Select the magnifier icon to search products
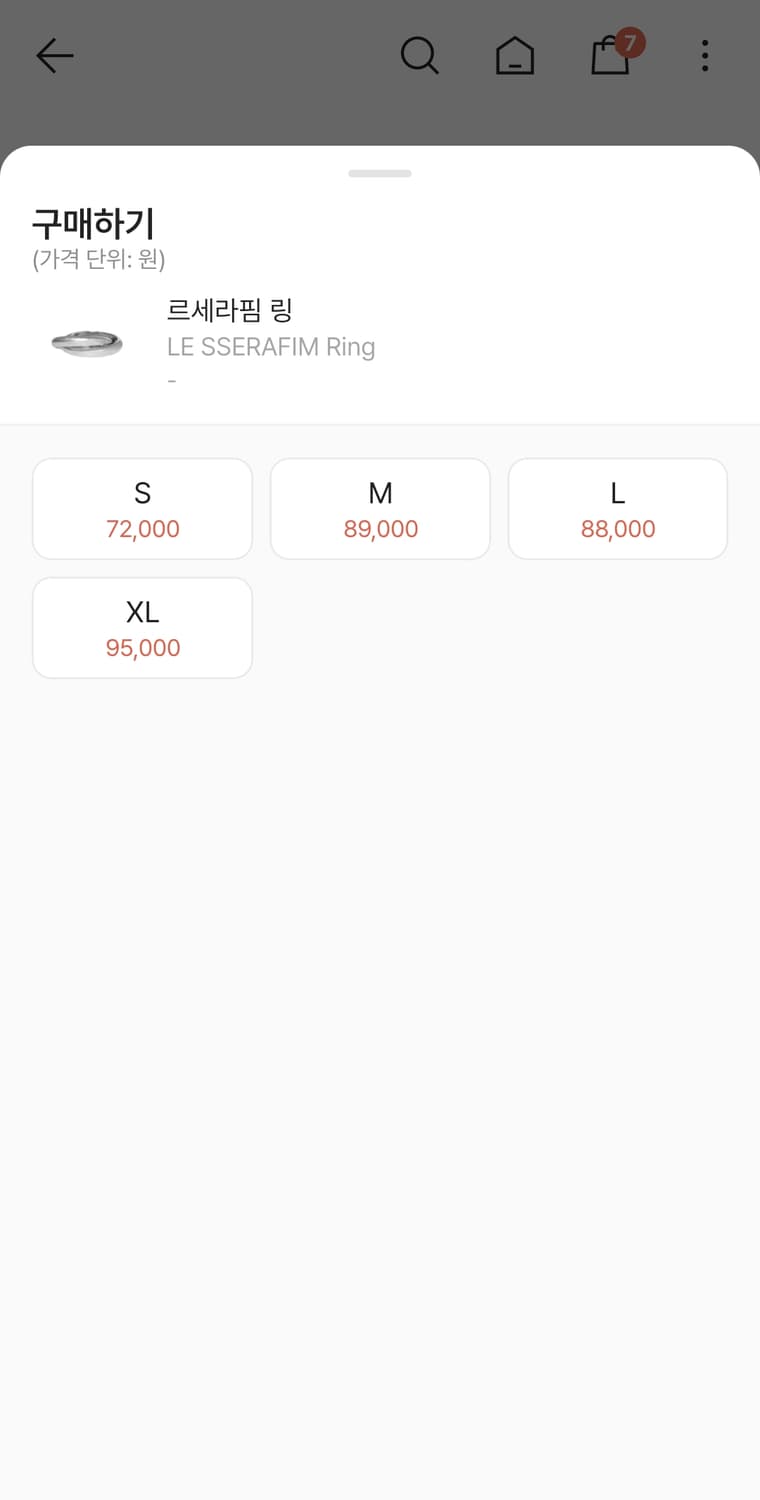The width and height of the screenshot is (760, 1500). coord(420,56)
